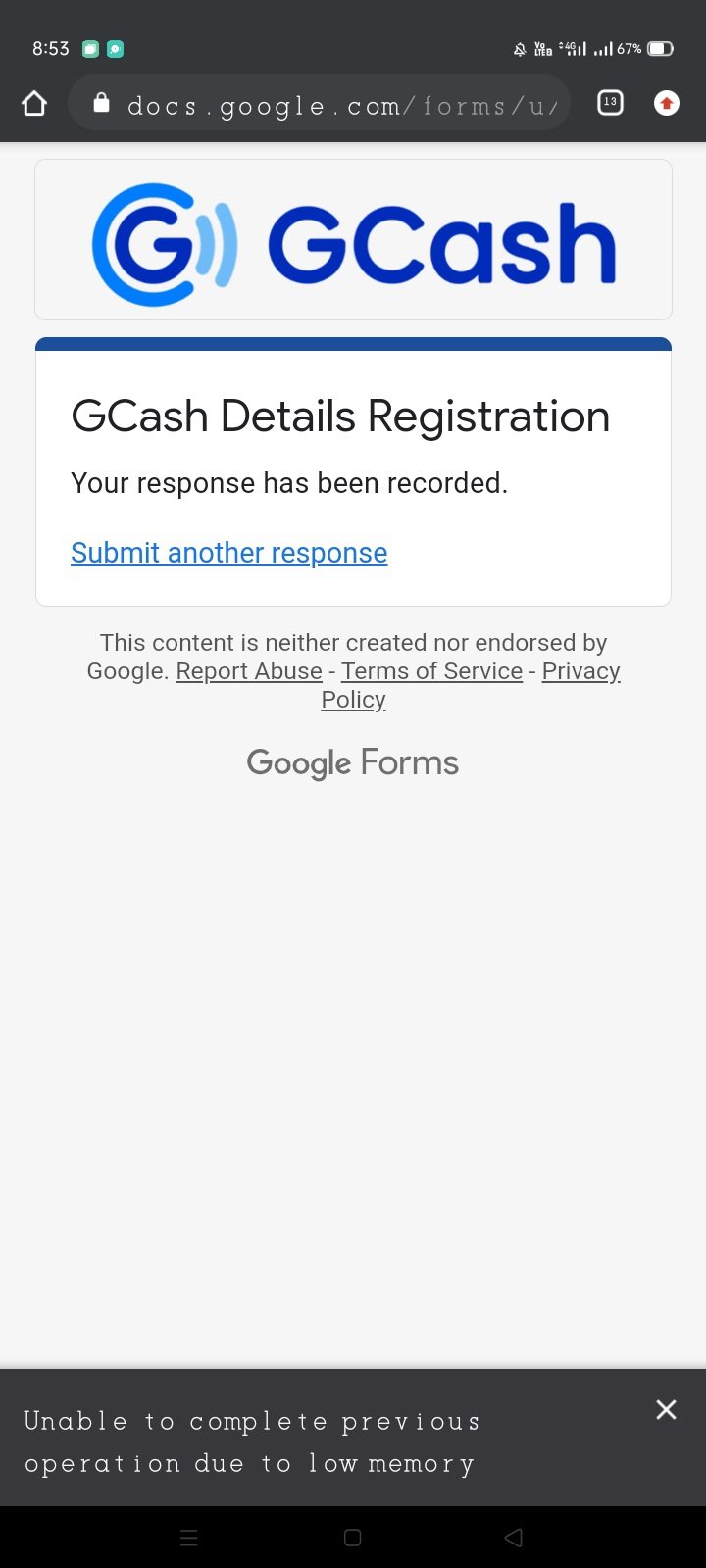Screen dimensions: 706x1568
Task: Open the tab switcher showing 13 tabs
Action: click(x=610, y=102)
